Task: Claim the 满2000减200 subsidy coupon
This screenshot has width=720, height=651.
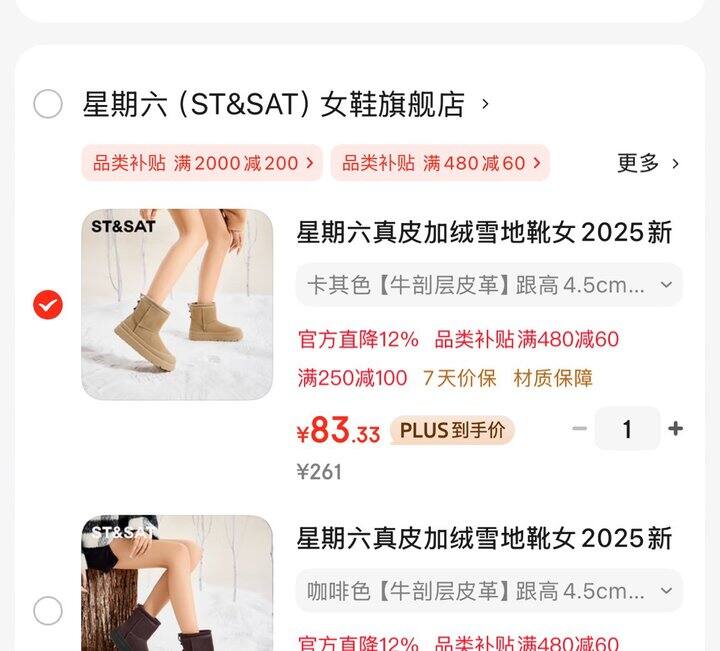Action: click(x=202, y=163)
